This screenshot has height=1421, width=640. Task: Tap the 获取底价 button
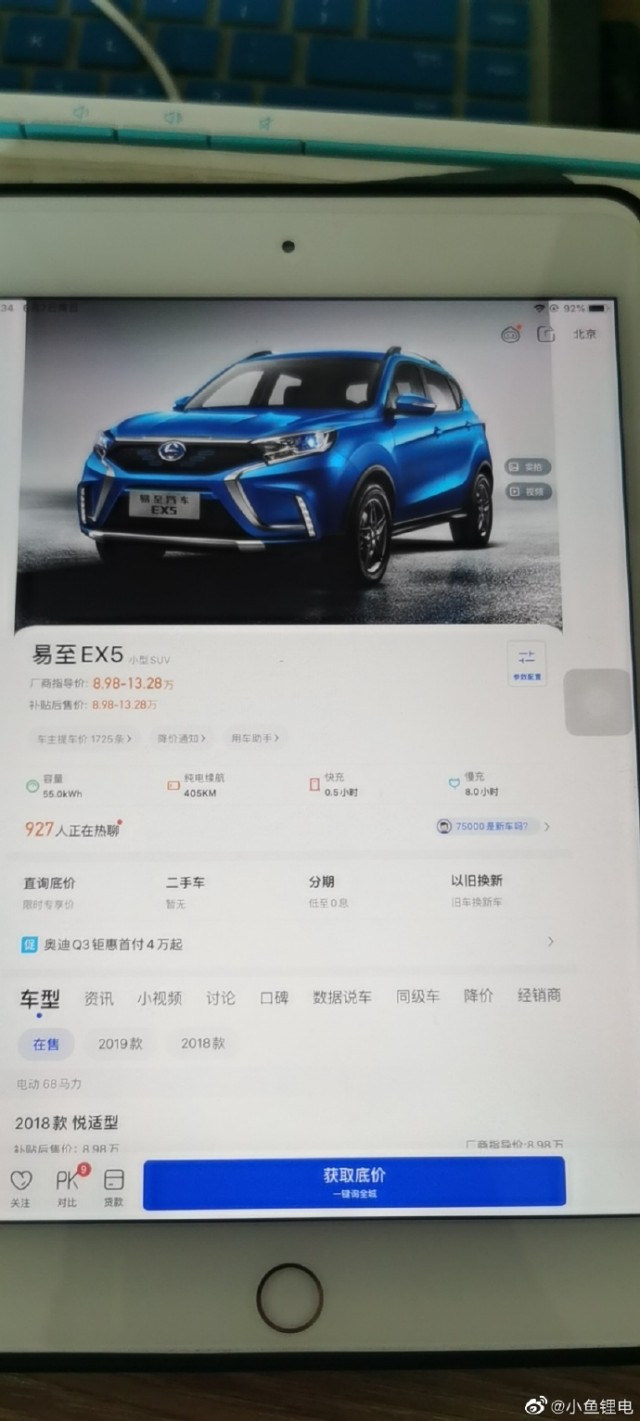pyautogui.click(x=354, y=1181)
